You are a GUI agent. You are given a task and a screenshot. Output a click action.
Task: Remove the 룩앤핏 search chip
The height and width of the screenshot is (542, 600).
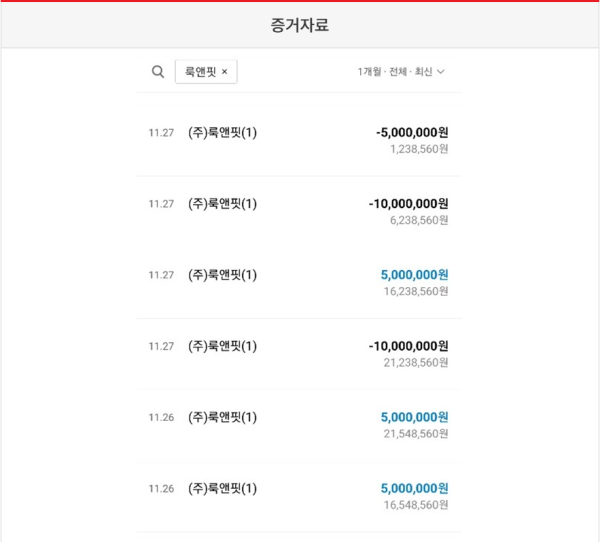pos(225,72)
